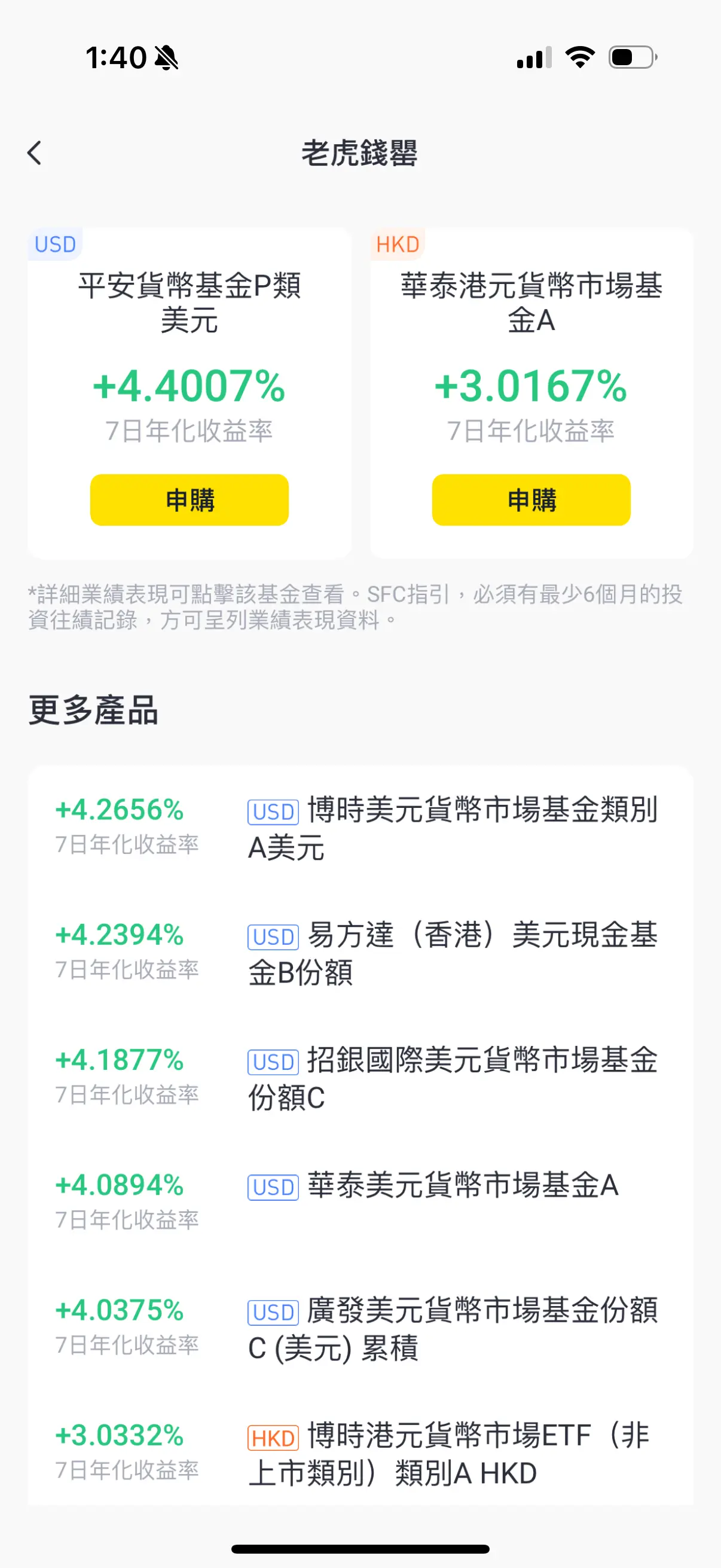The image size is (721, 1568).
Task: Tap 申購 under 平安貨幣基金P類美元
Action: (x=190, y=500)
